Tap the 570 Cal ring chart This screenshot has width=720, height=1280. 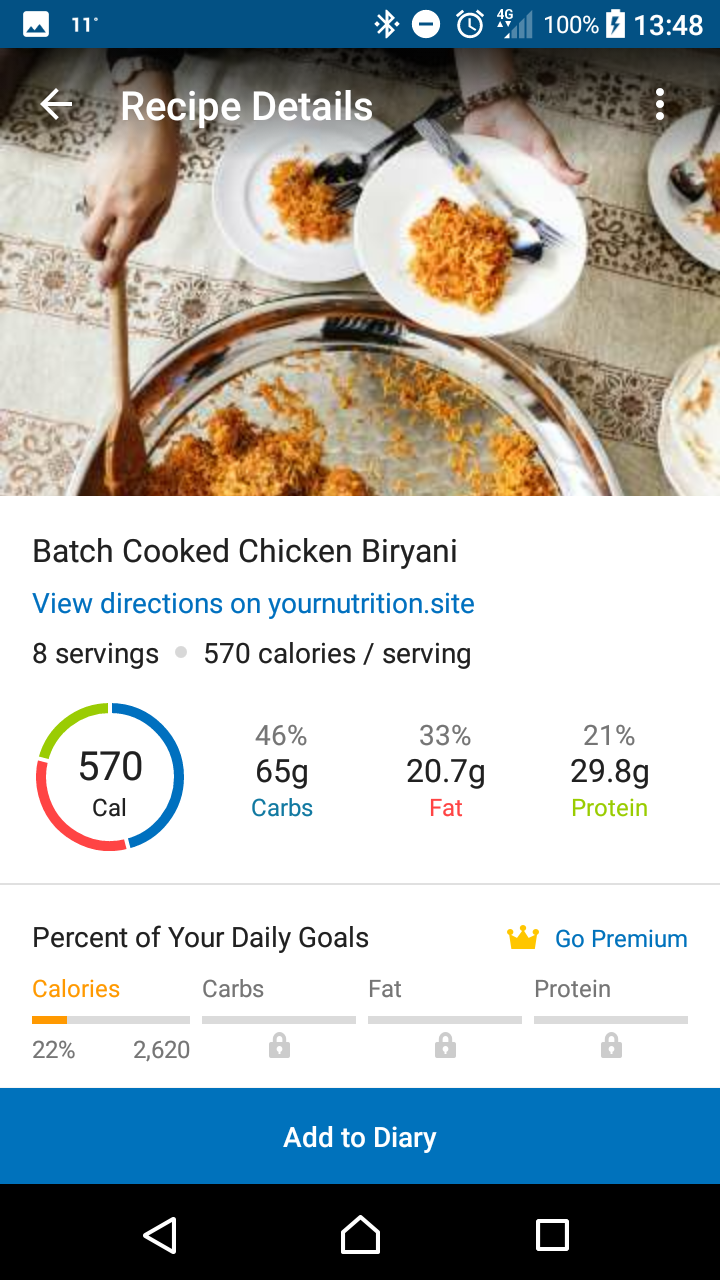click(x=110, y=776)
